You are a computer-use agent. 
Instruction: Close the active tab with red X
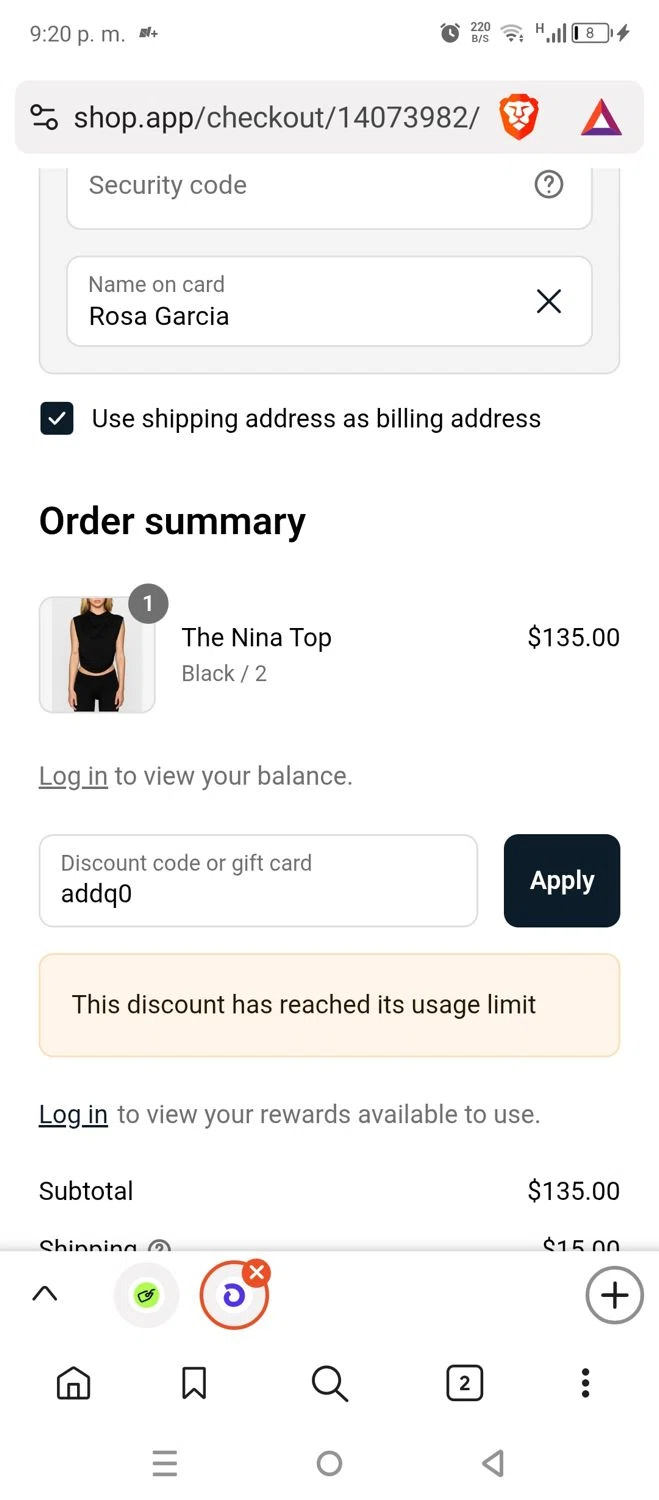pos(257,1272)
